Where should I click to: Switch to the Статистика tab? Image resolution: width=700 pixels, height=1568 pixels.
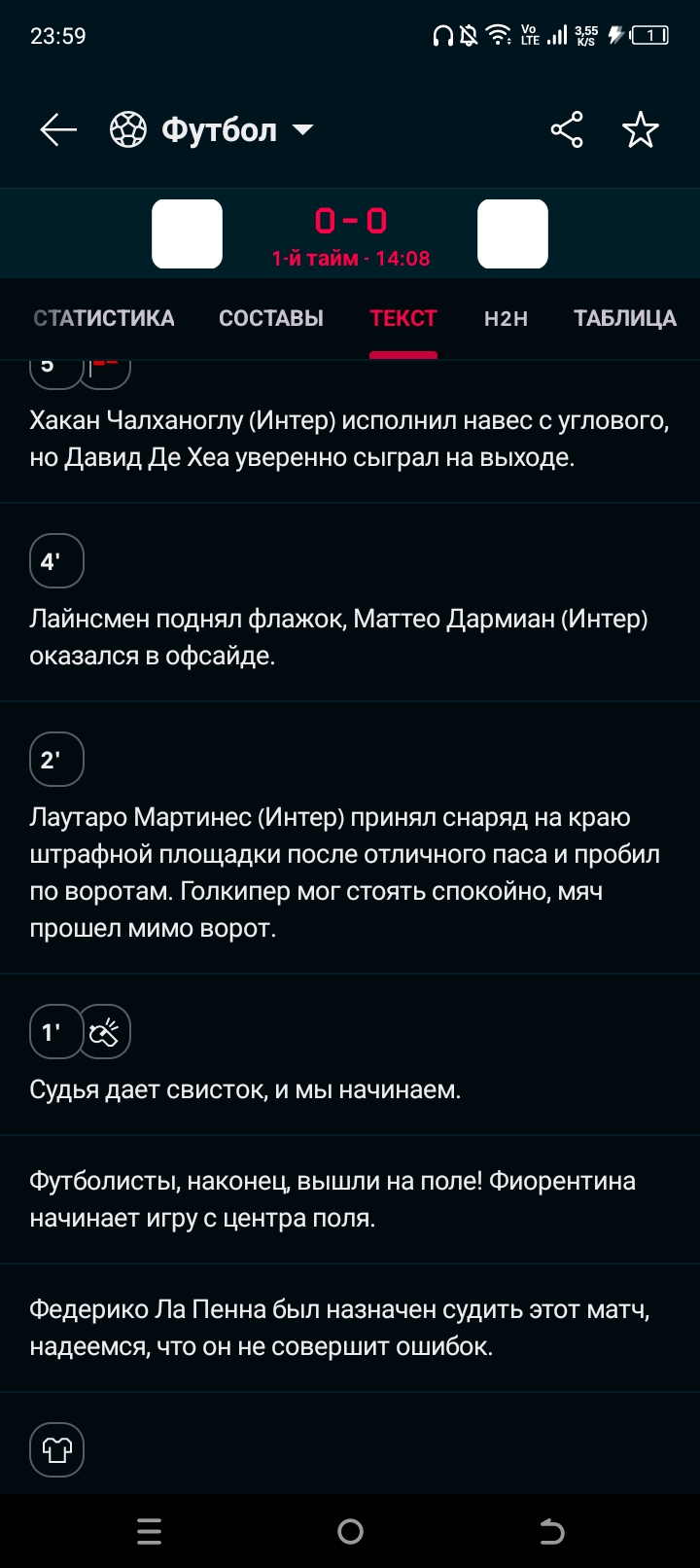[104, 318]
